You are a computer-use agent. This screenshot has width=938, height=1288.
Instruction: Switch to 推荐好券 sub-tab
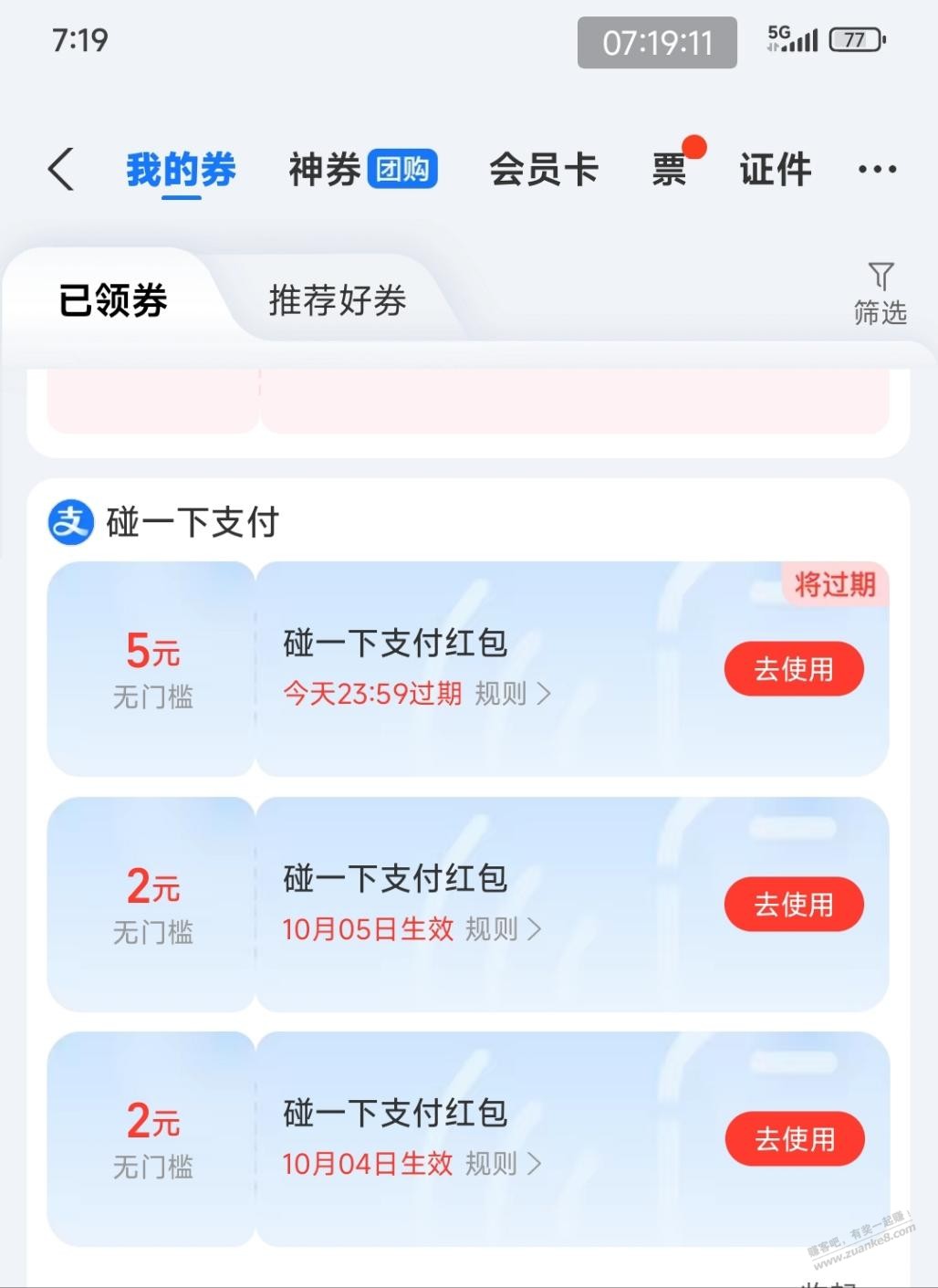(x=337, y=300)
